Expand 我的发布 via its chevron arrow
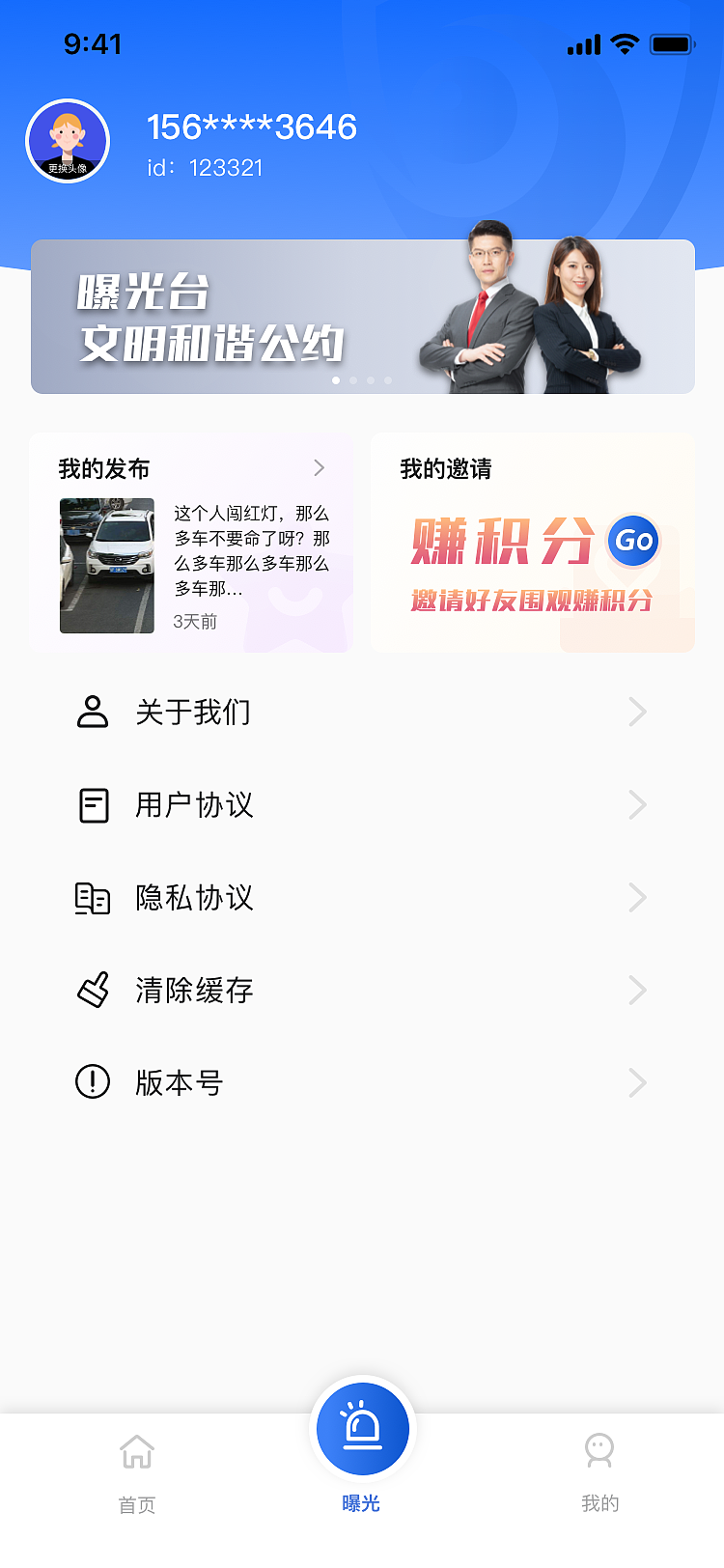The image size is (724, 1568). [x=320, y=468]
